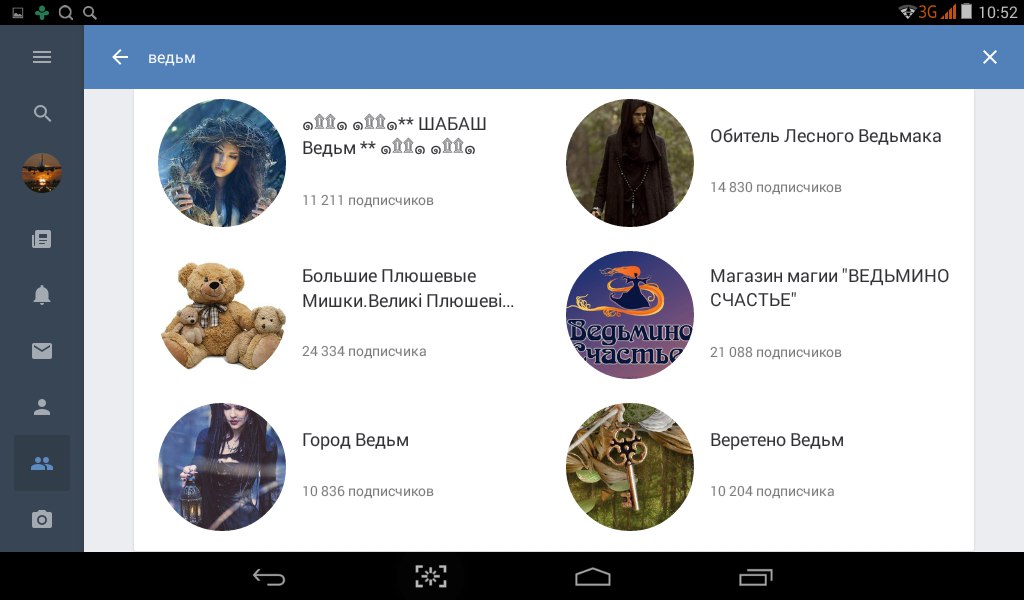Open the photos camera section

42,519
